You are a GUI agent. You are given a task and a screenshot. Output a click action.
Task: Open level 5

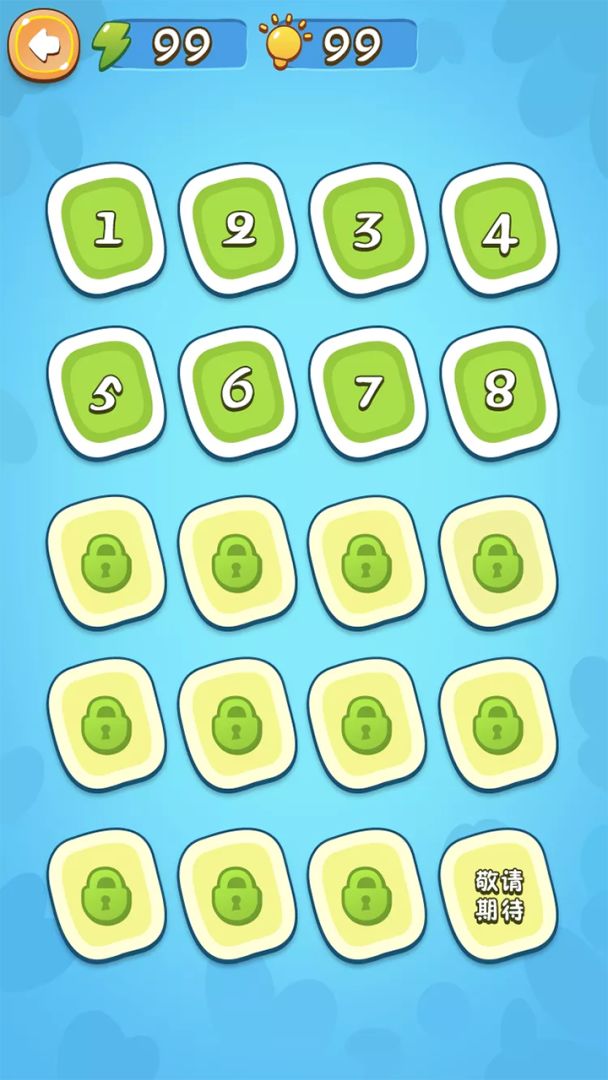[x=106, y=393]
